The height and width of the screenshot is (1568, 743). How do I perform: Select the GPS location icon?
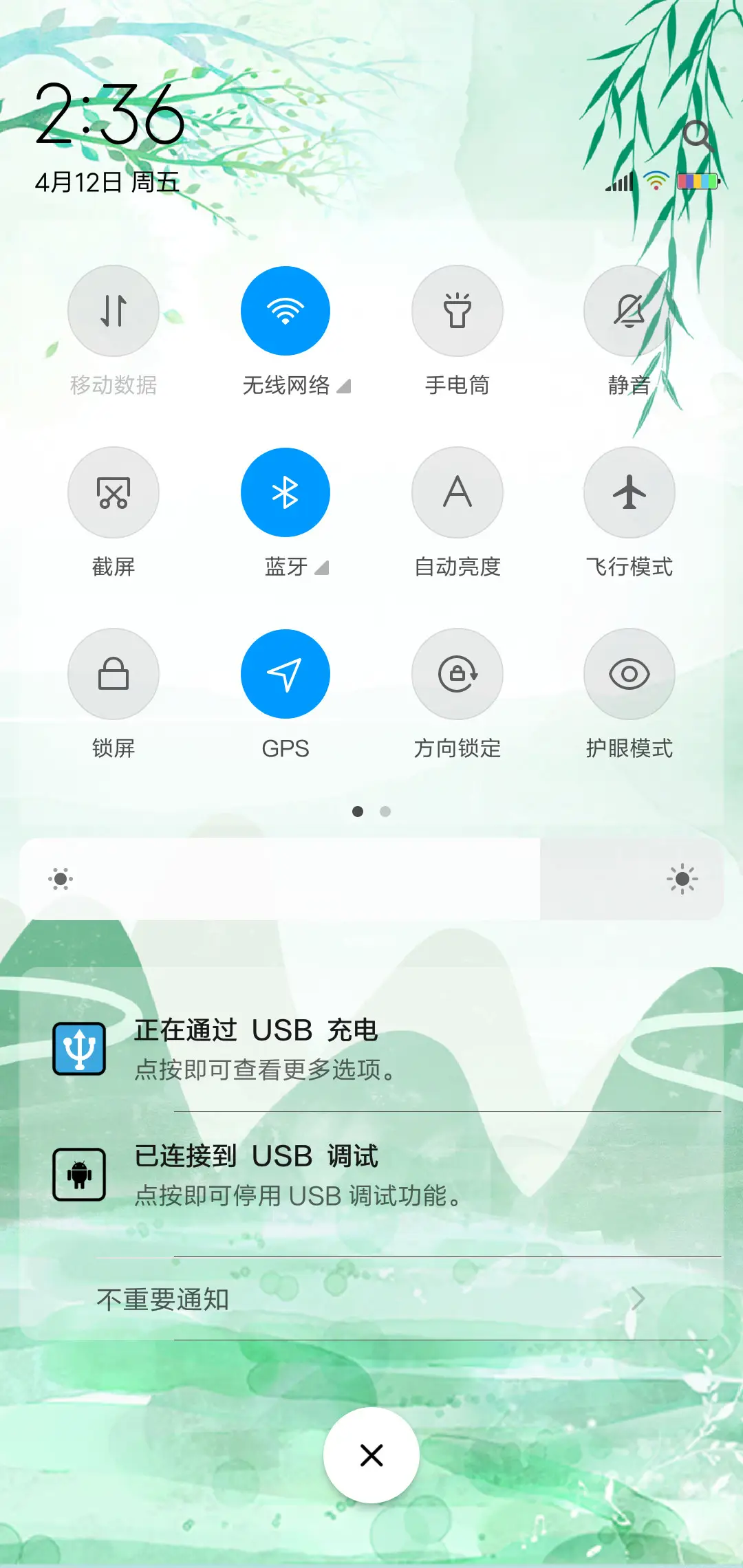coord(286,674)
